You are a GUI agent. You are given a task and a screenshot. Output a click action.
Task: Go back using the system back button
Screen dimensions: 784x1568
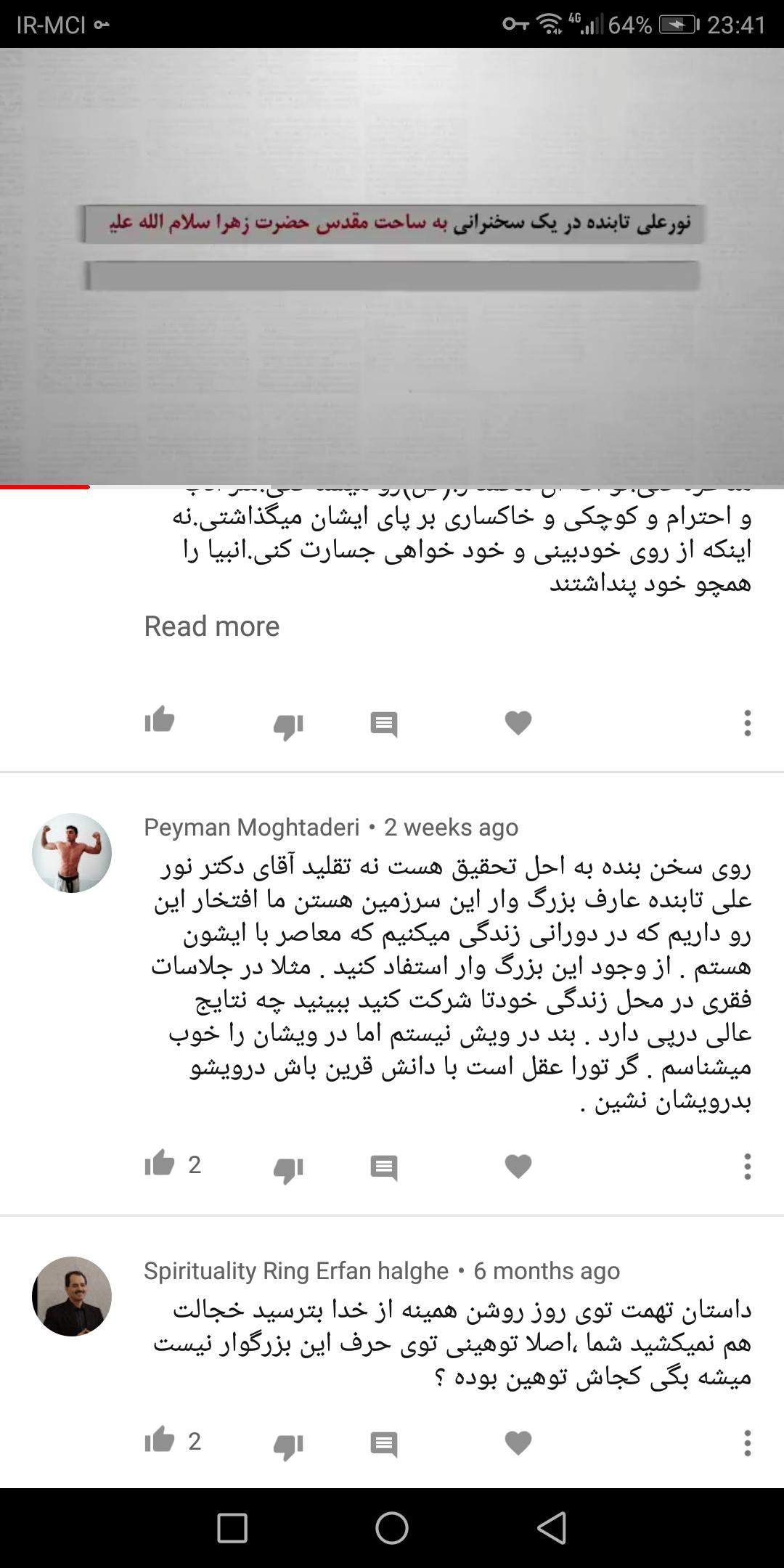coord(552,1528)
